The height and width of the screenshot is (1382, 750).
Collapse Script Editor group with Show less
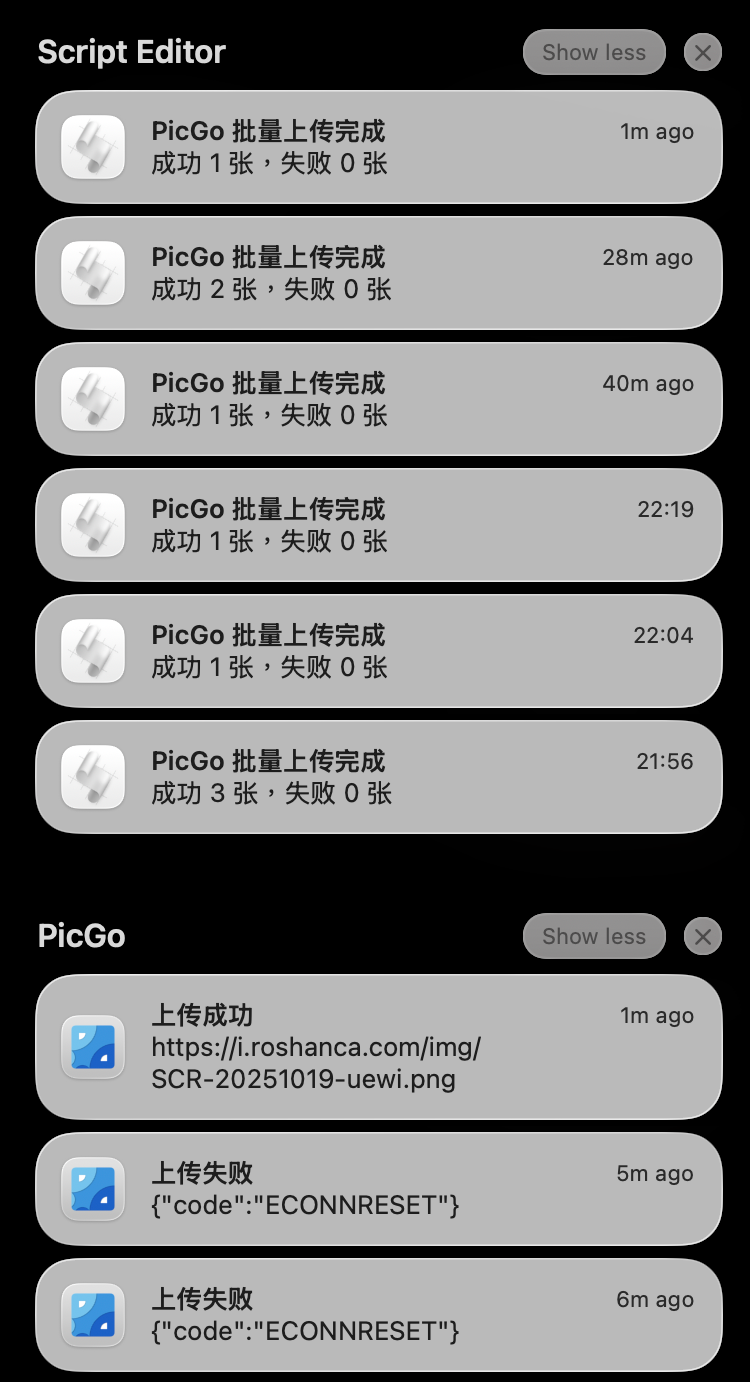pos(594,52)
